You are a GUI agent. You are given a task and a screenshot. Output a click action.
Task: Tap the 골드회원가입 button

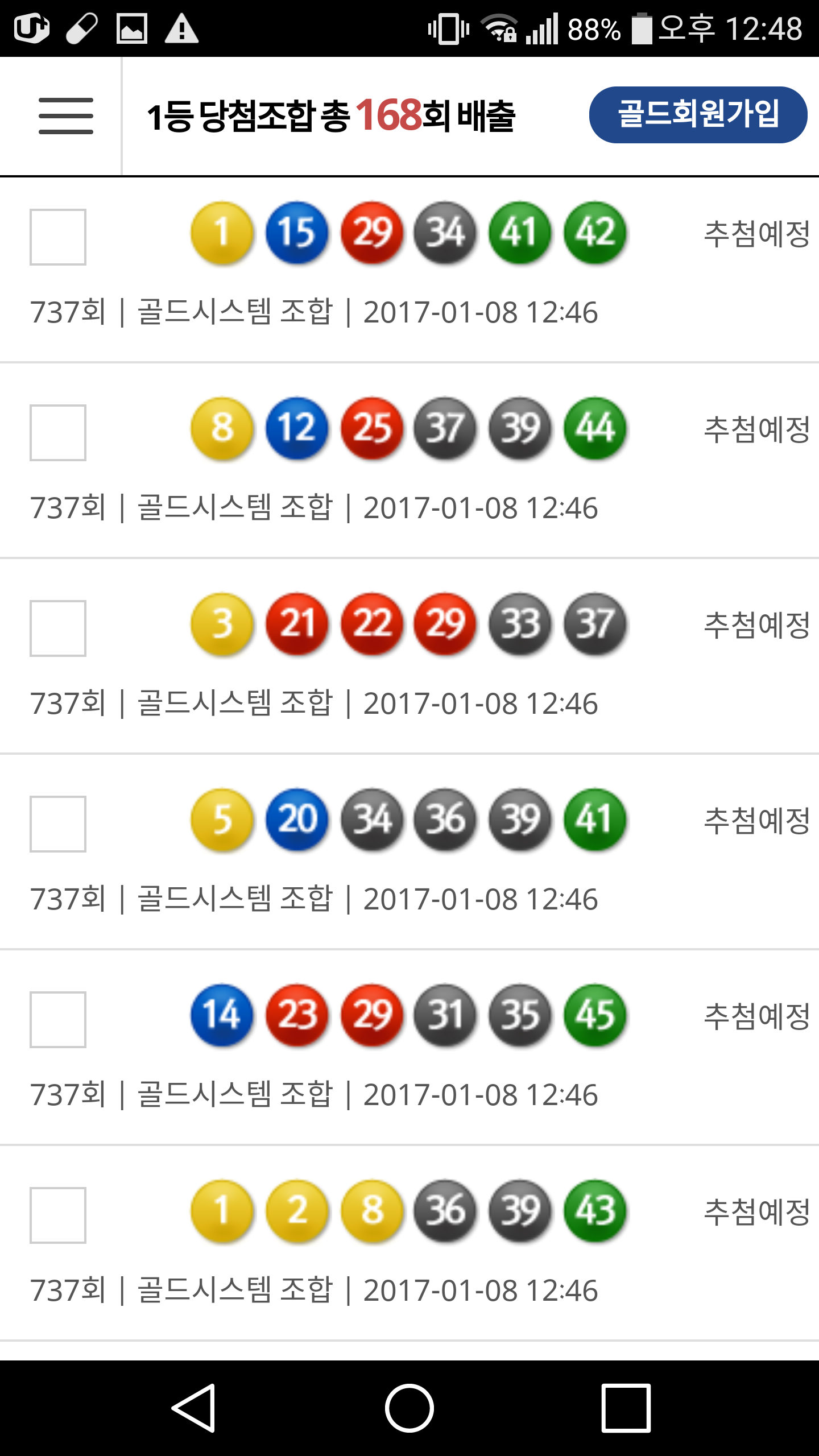tap(698, 114)
